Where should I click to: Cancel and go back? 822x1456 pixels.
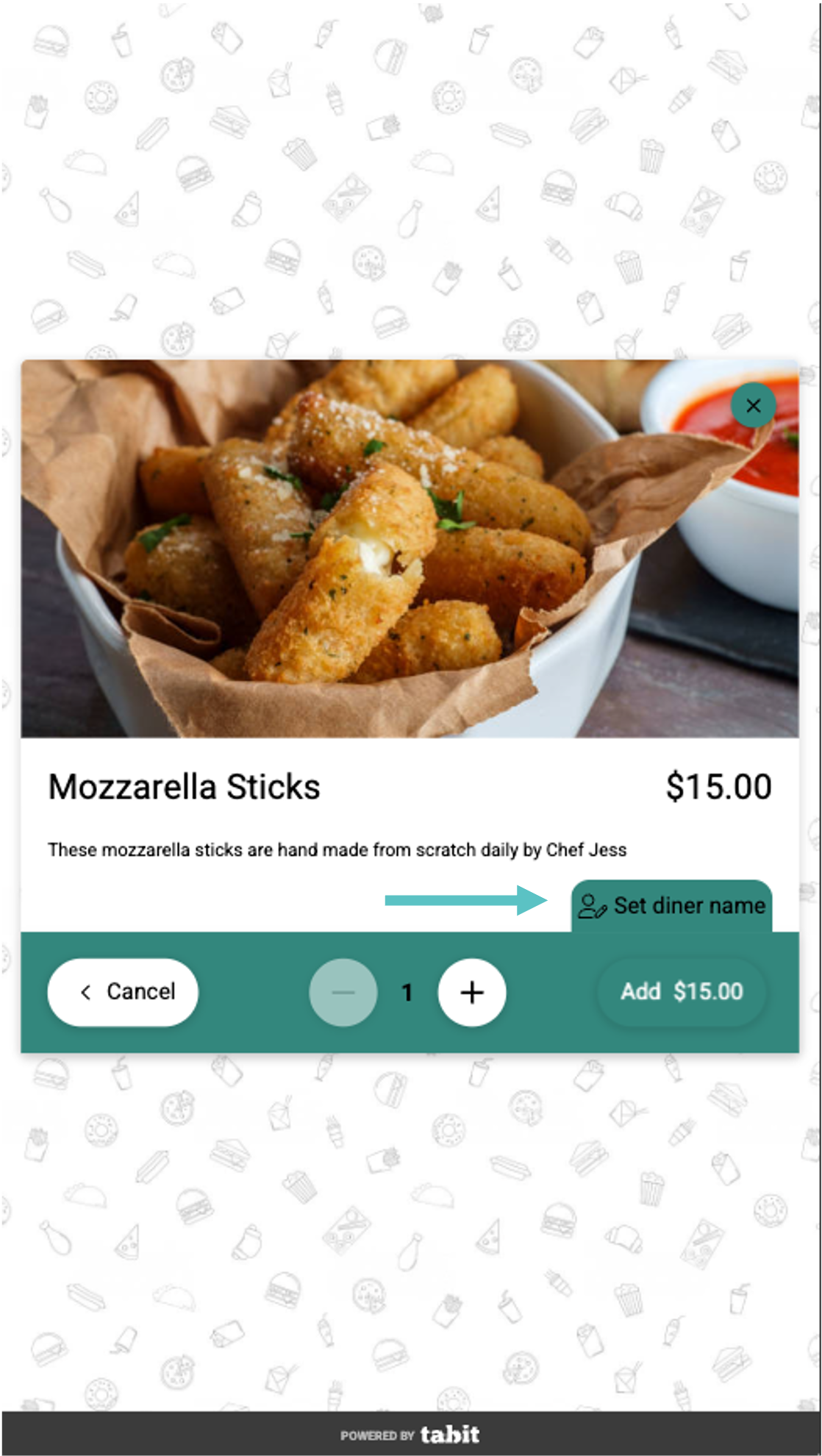(123, 992)
